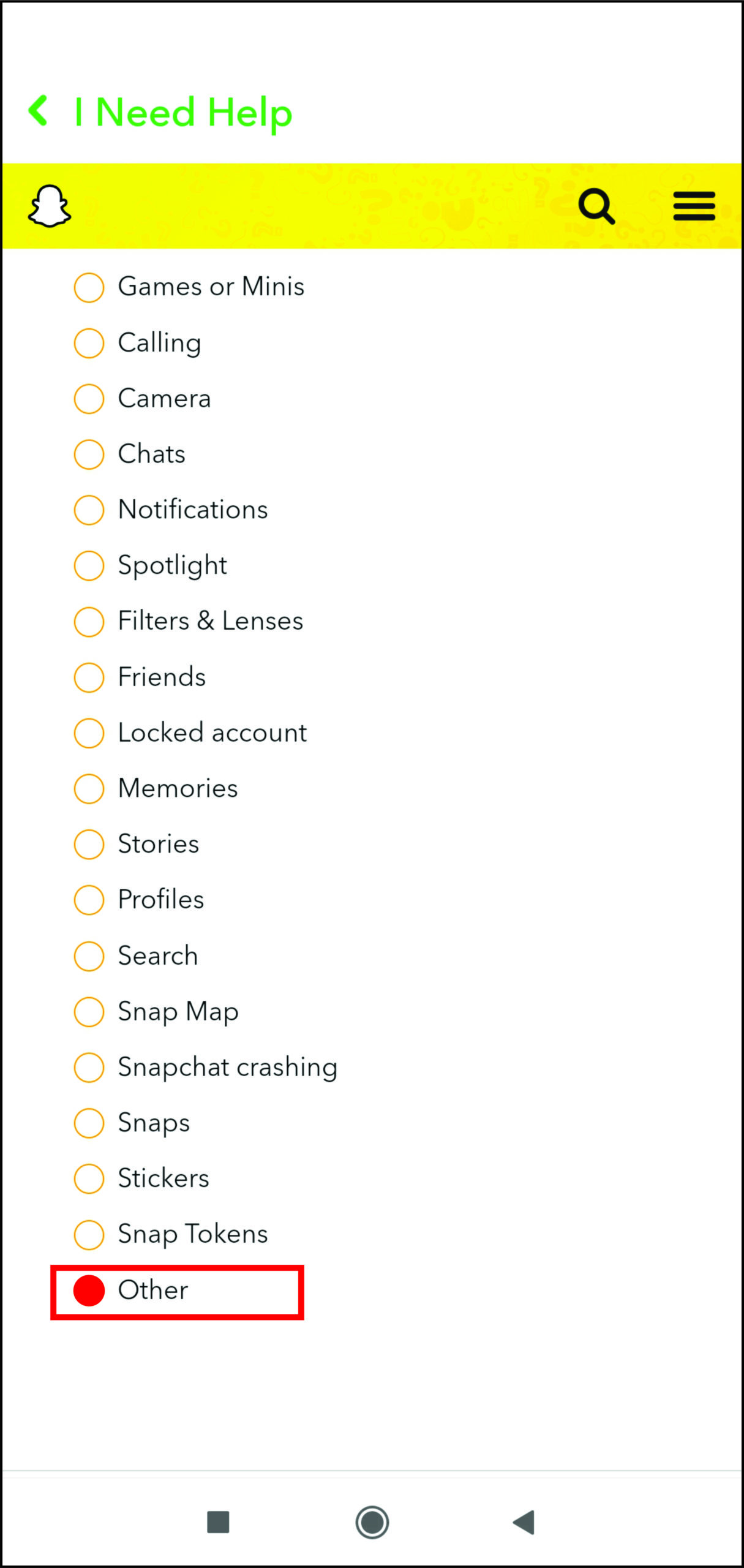Select the Snap Map option
Screen dimensions: 744x1568
point(89,1012)
